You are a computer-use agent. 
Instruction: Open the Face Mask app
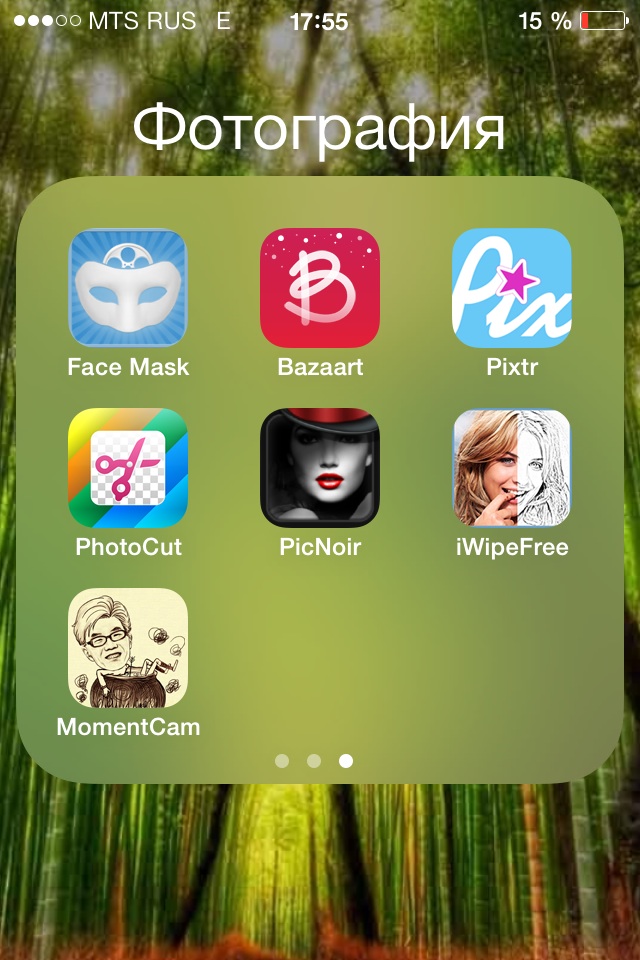pos(128,288)
